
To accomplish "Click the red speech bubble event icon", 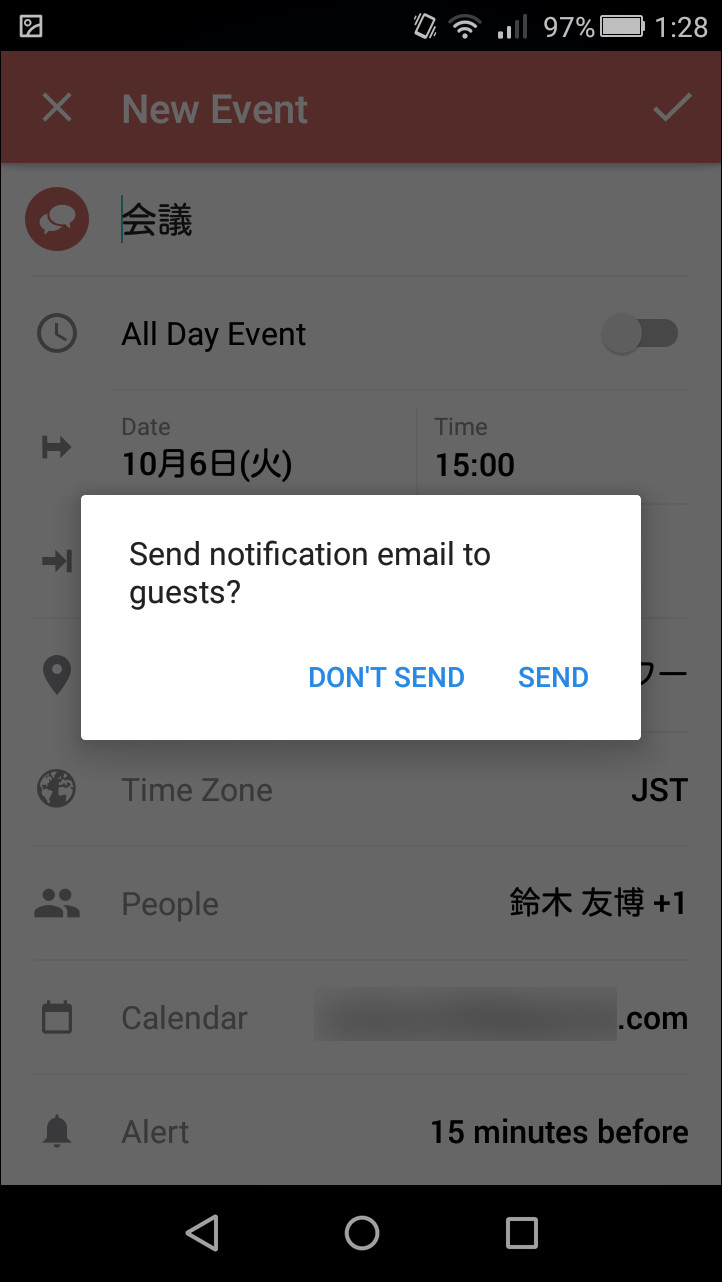I will [56, 219].
